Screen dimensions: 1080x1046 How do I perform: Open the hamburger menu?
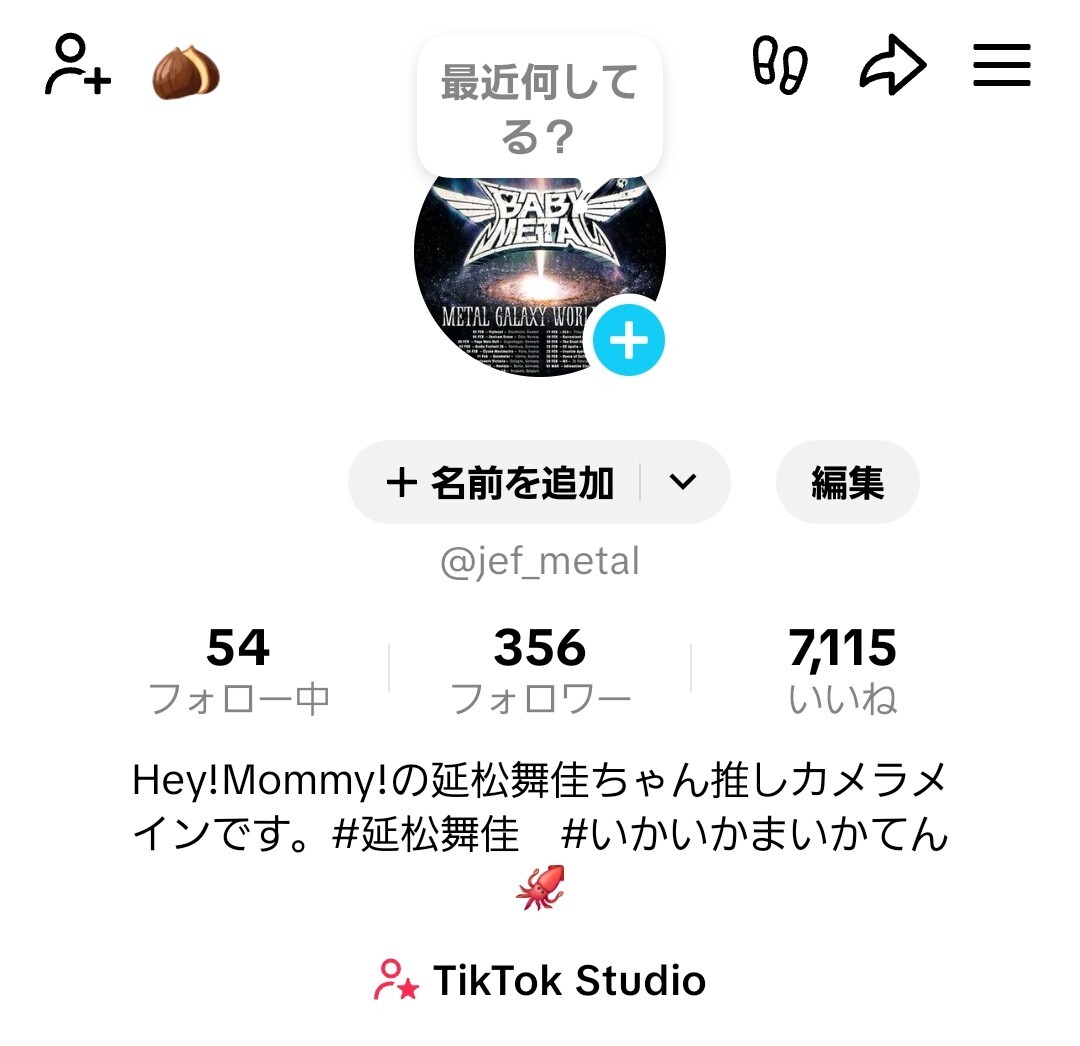coord(1001,66)
